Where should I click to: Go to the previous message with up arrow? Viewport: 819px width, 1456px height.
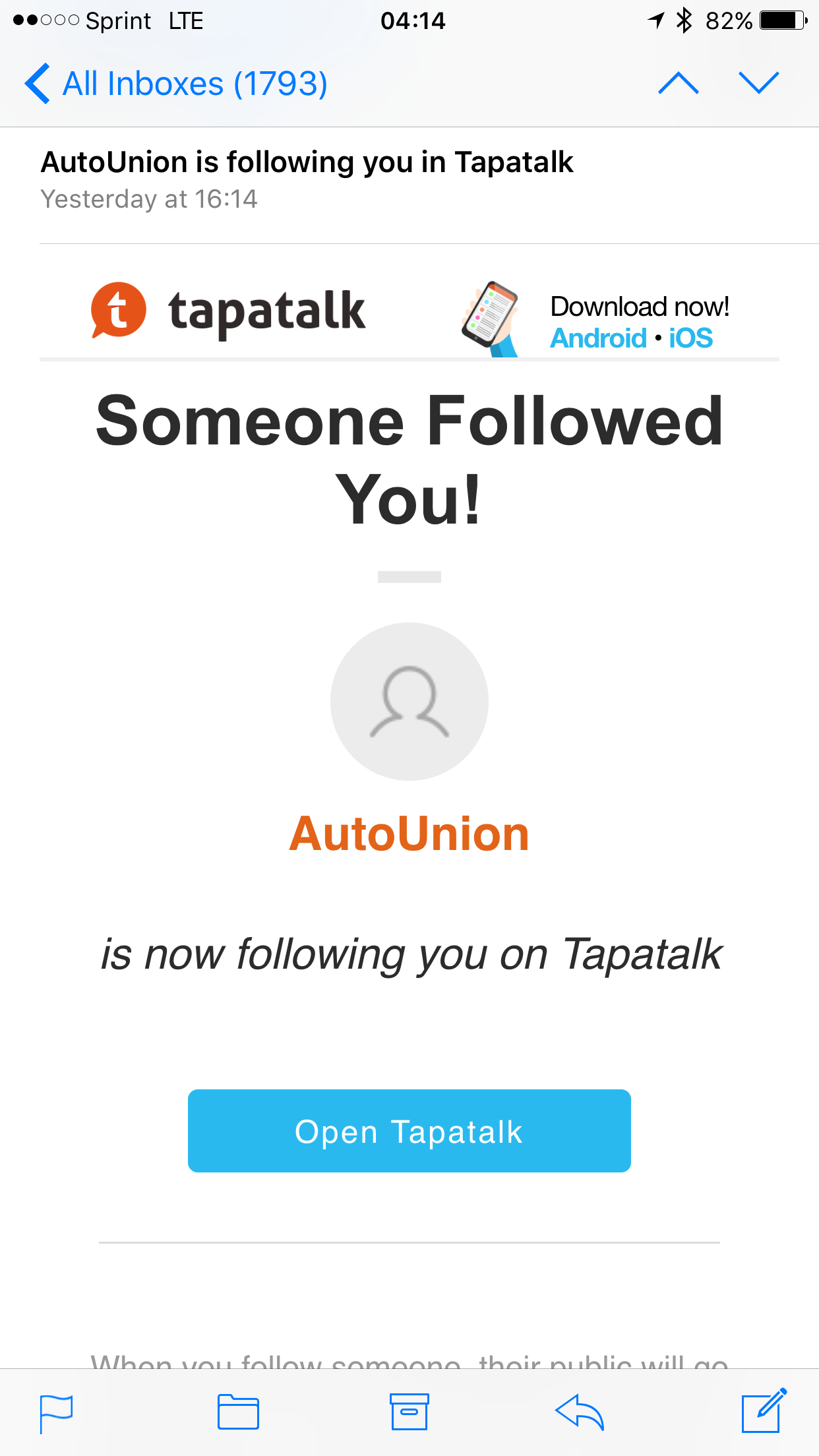click(679, 83)
